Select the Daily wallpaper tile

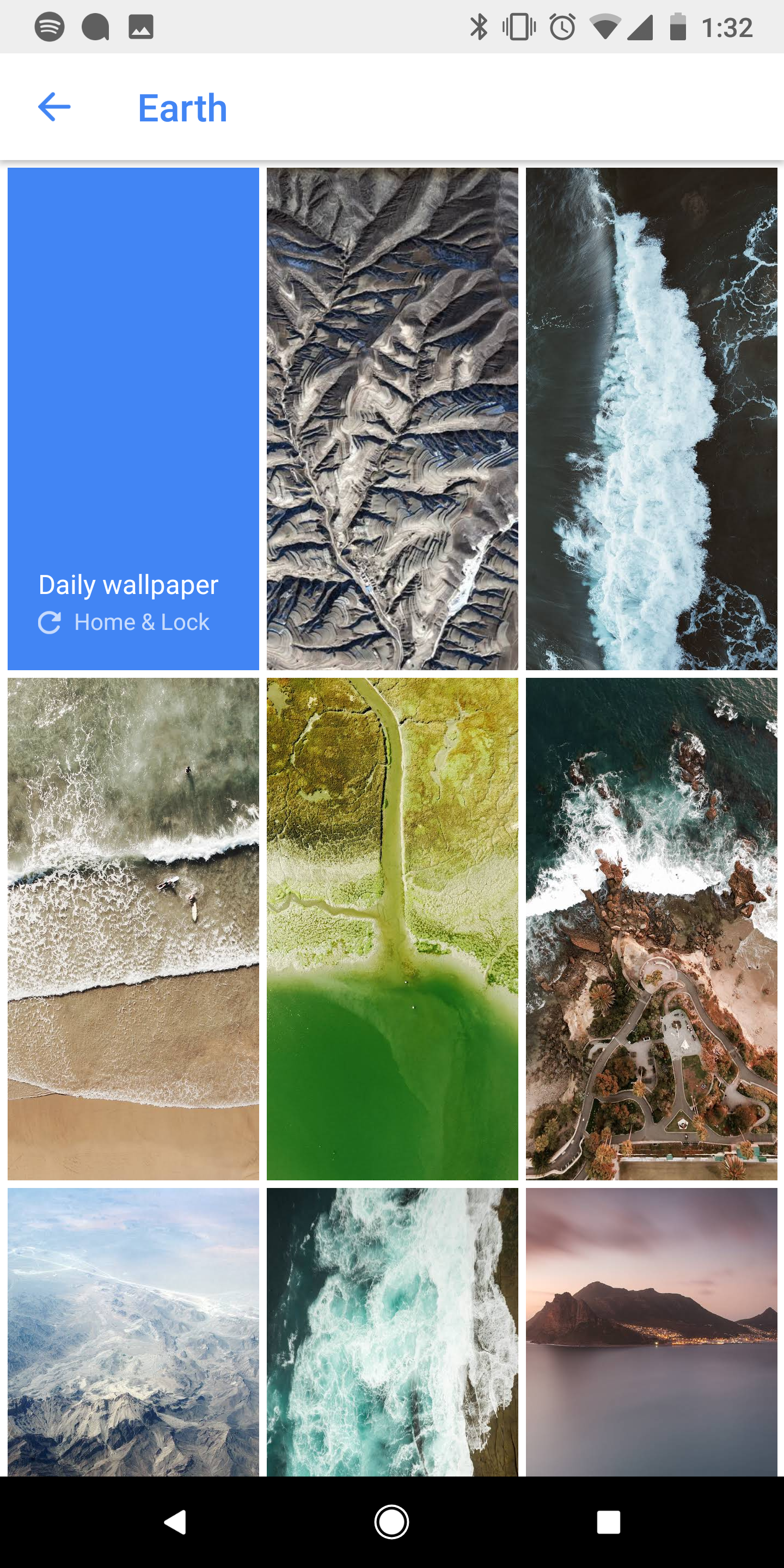133,419
